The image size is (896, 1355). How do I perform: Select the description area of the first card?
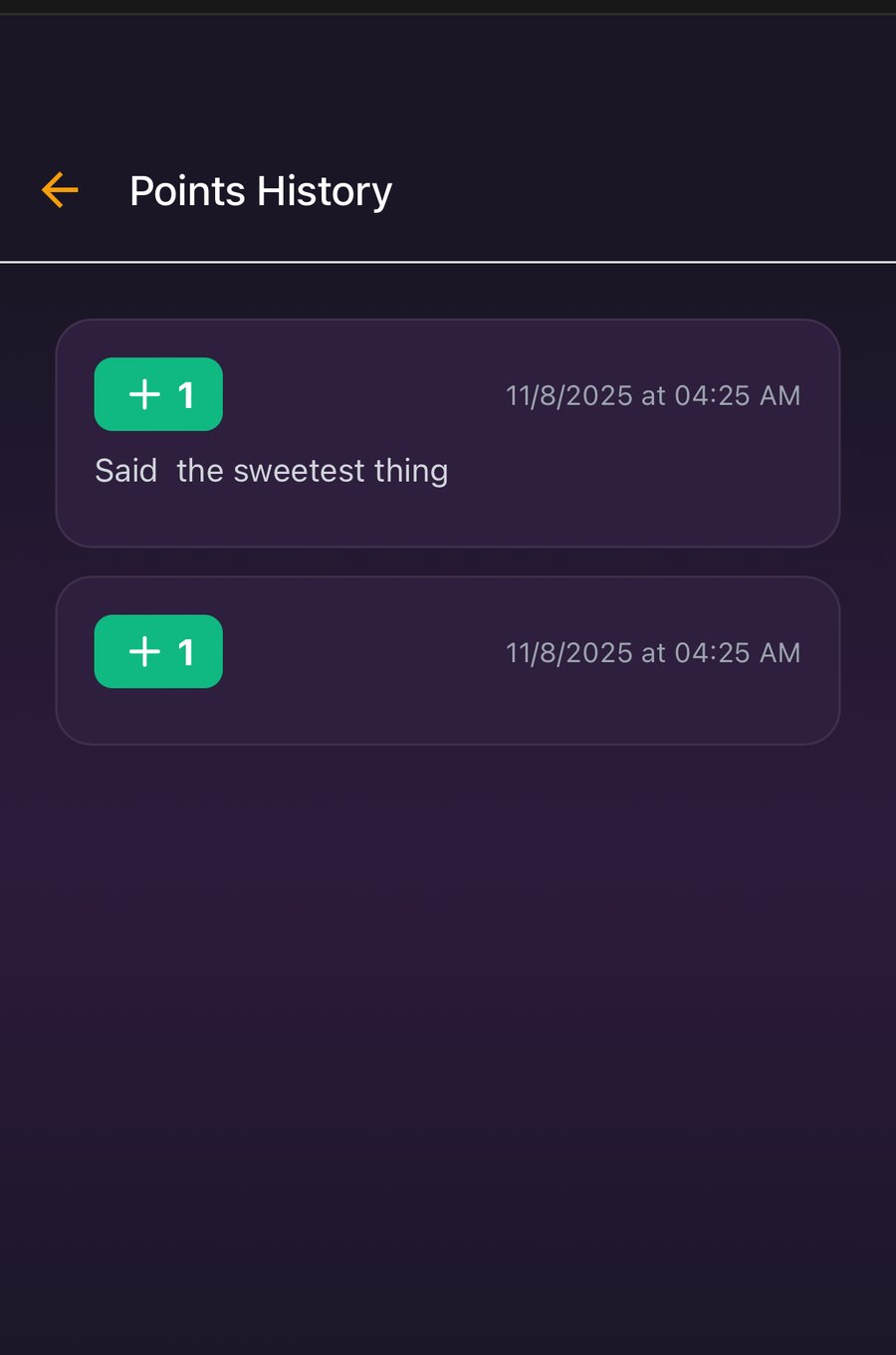(x=271, y=470)
